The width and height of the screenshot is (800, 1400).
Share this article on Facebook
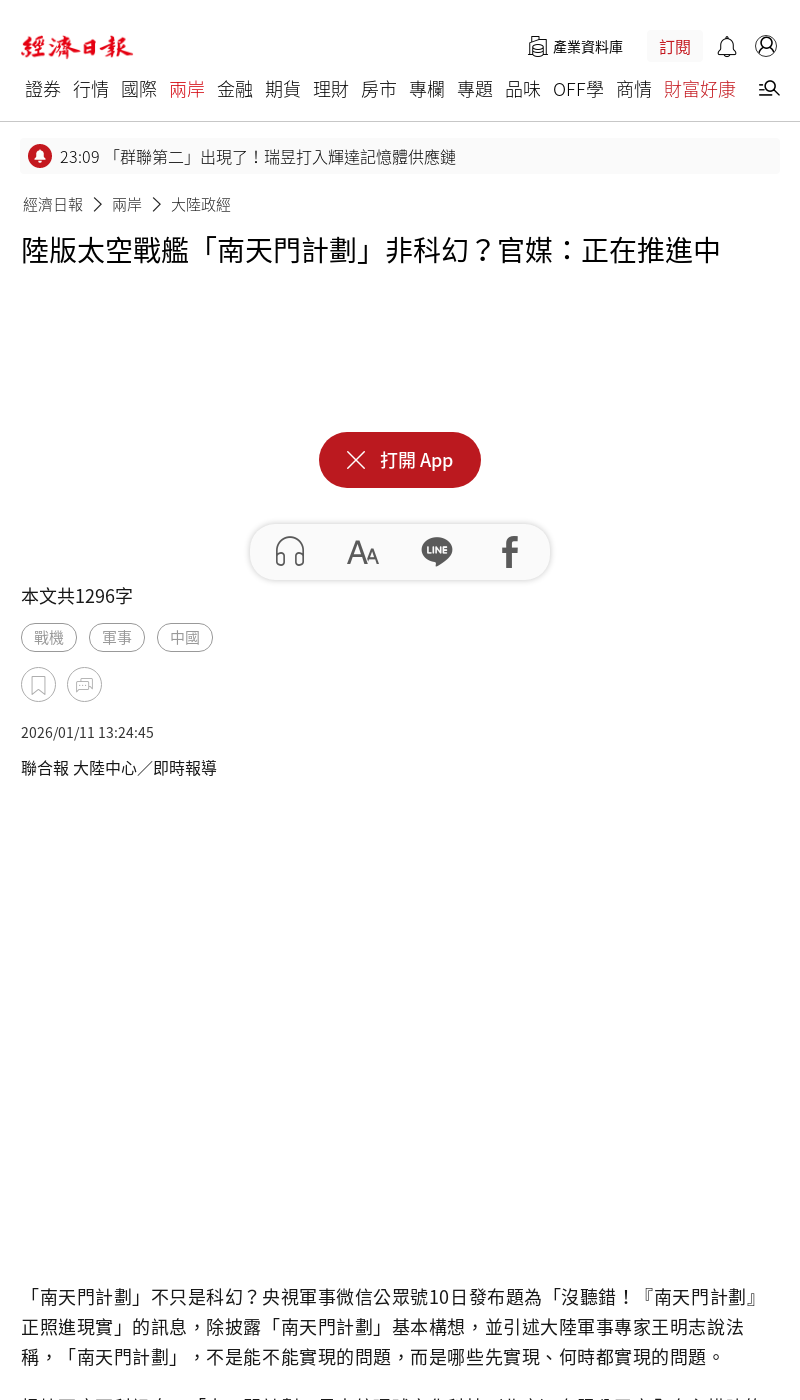[x=510, y=552]
